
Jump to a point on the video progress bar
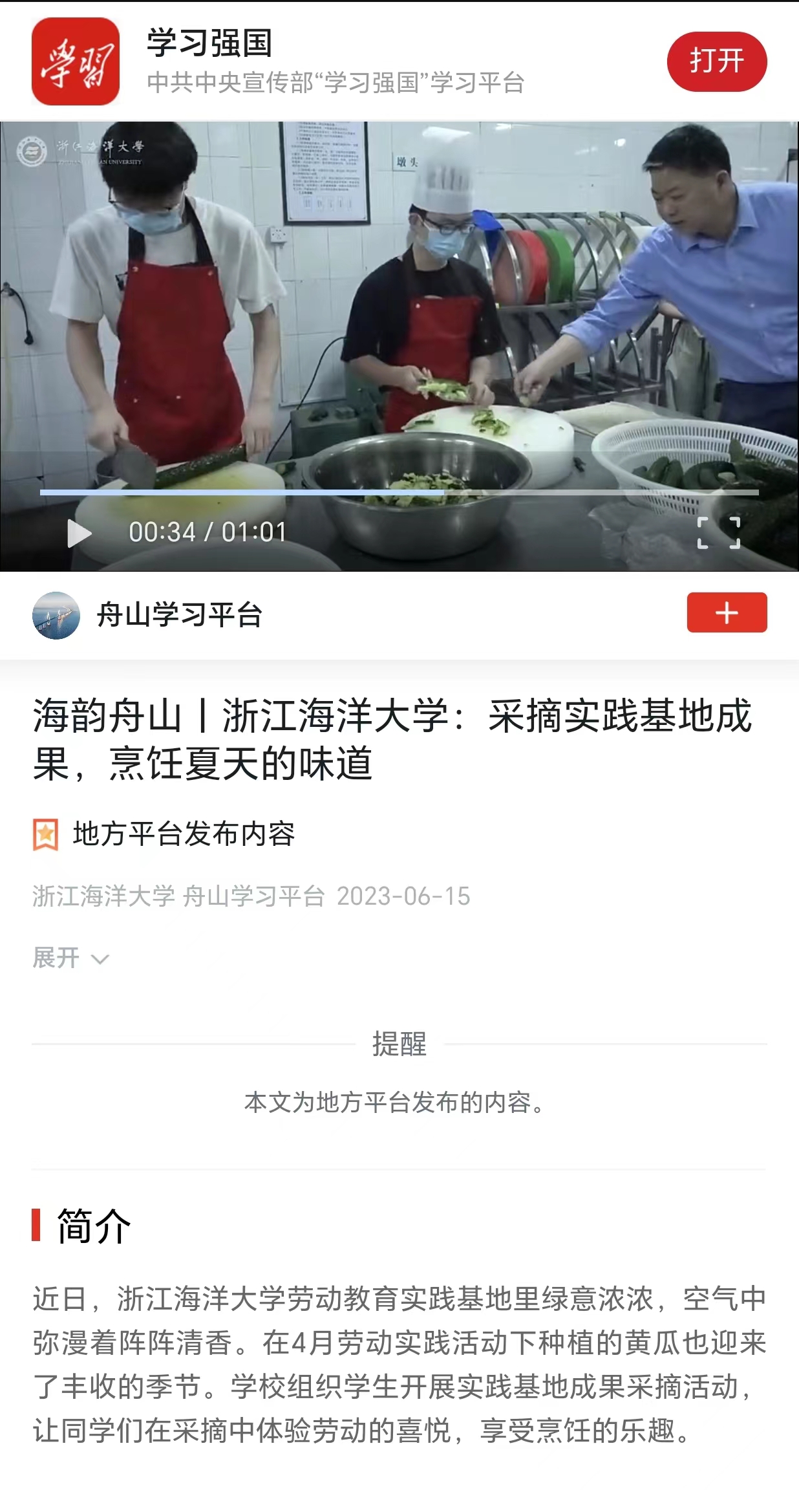[582, 493]
